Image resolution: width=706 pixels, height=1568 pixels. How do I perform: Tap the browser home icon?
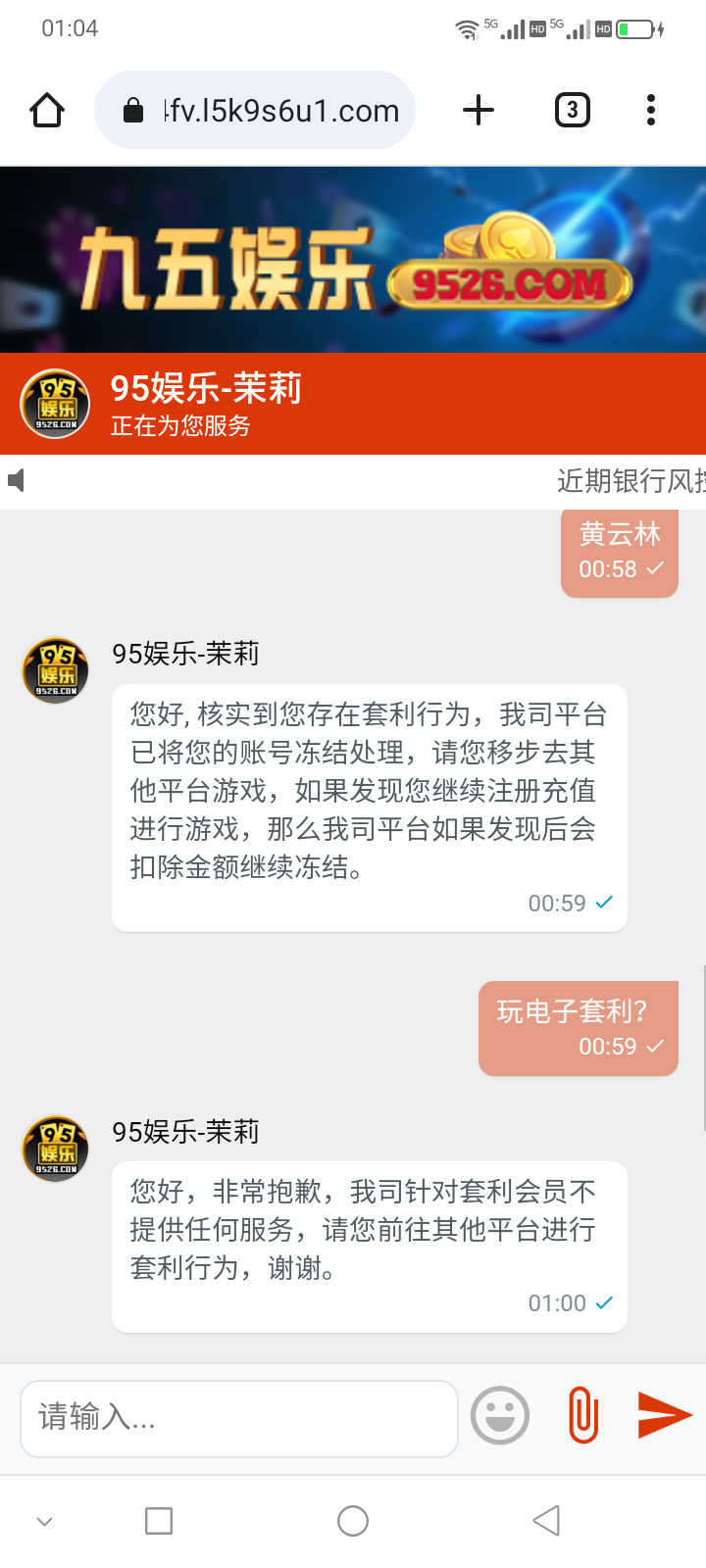tap(46, 110)
